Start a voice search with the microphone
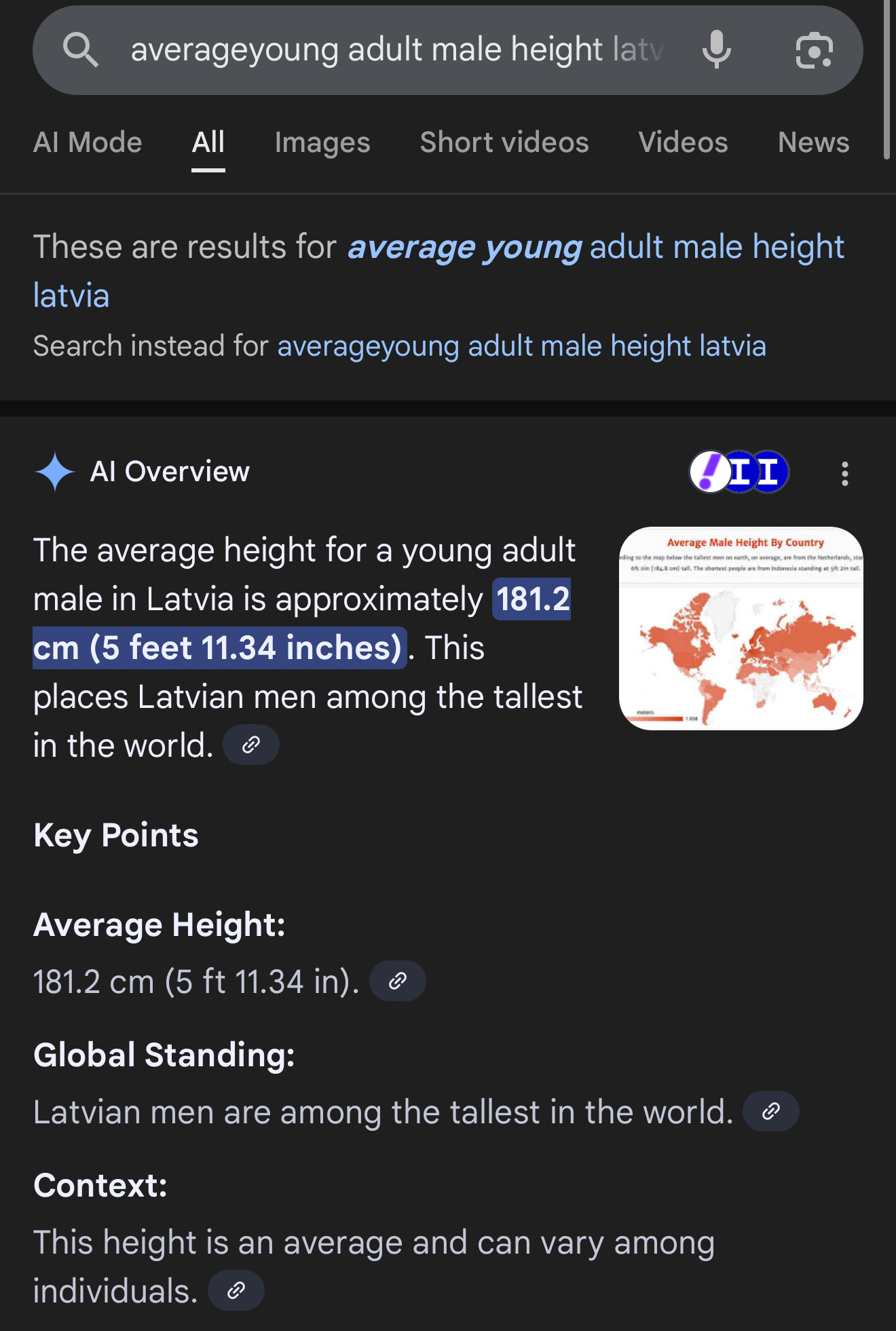 pyautogui.click(x=716, y=50)
